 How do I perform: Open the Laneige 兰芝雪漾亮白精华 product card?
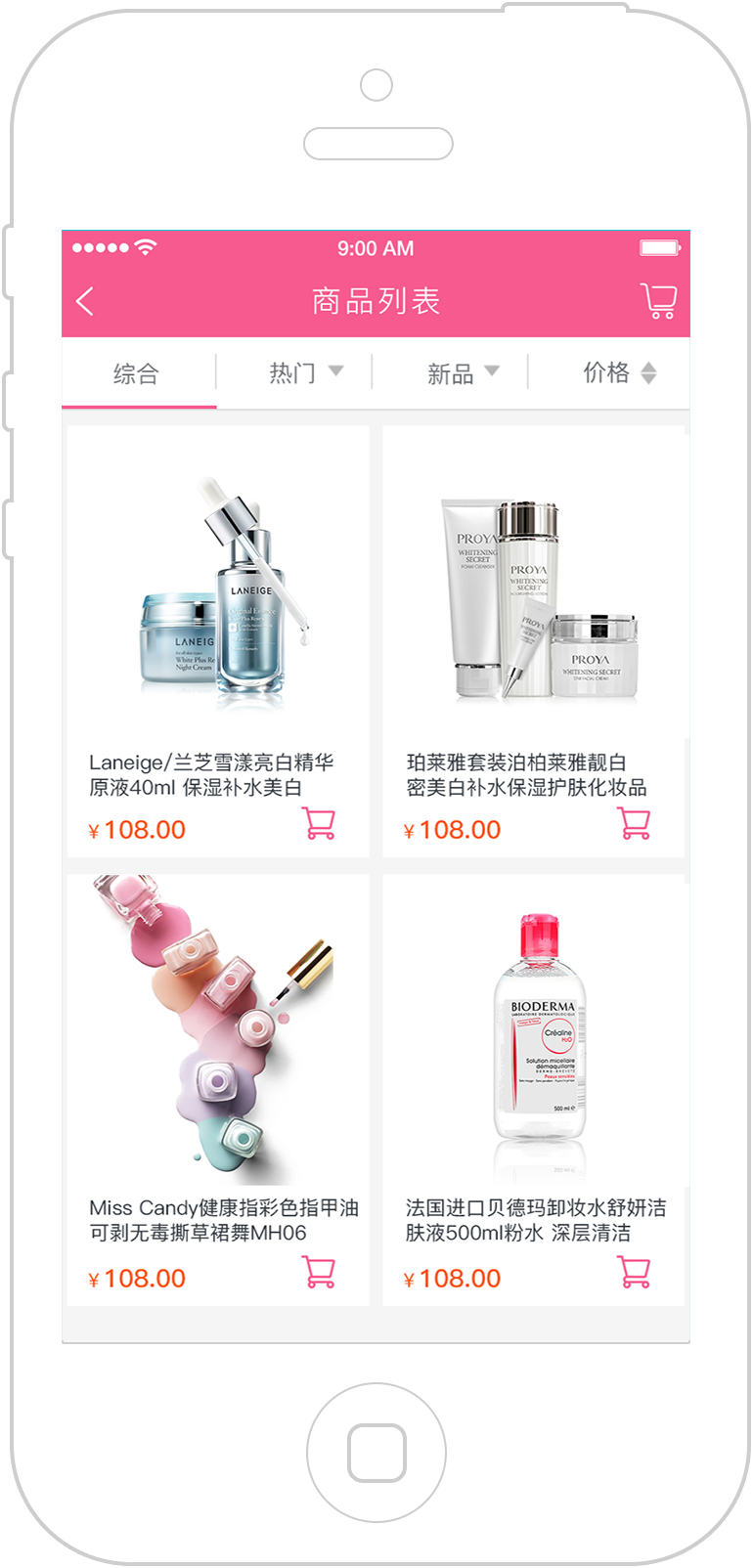pos(218,641)
